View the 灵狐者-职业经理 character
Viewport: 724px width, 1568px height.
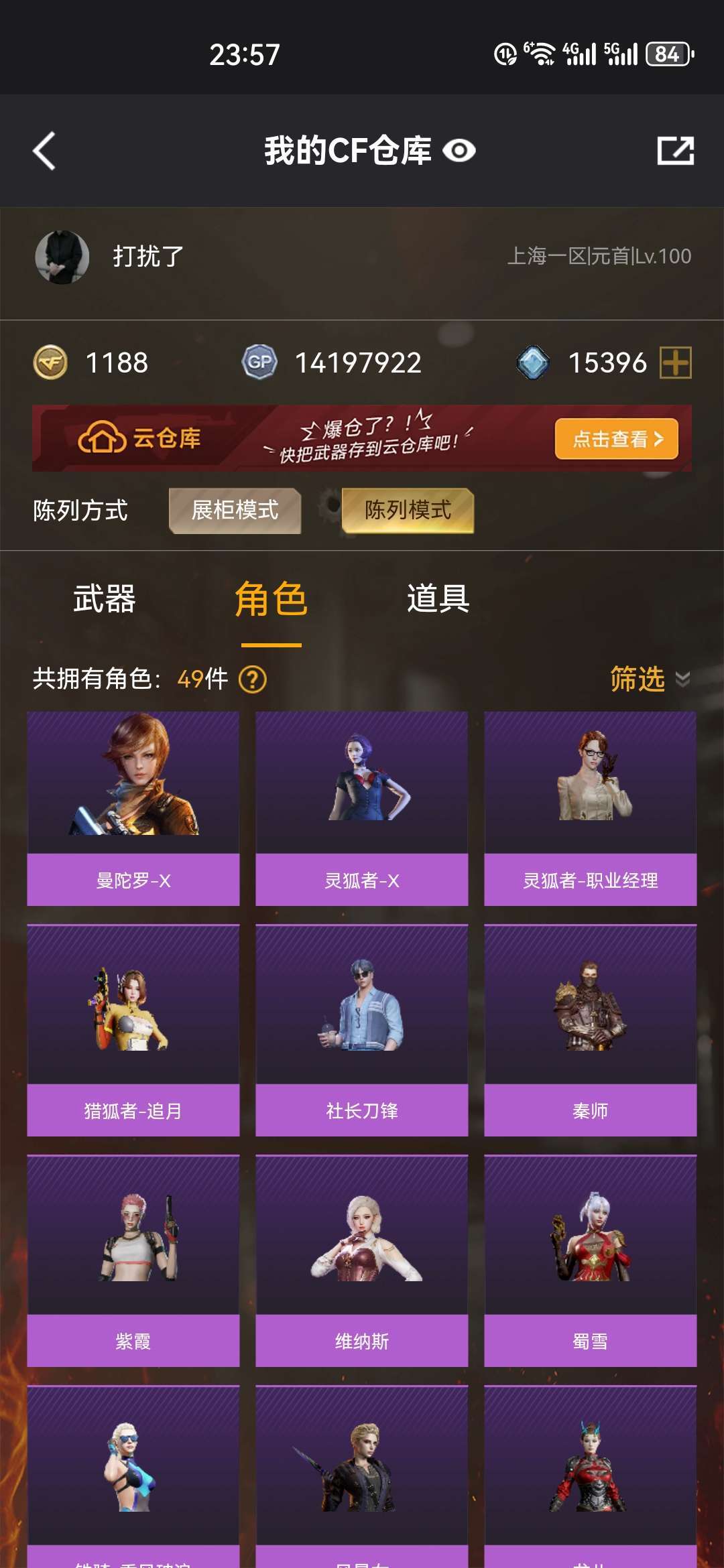pyautogui.click(x=591, y=809)
